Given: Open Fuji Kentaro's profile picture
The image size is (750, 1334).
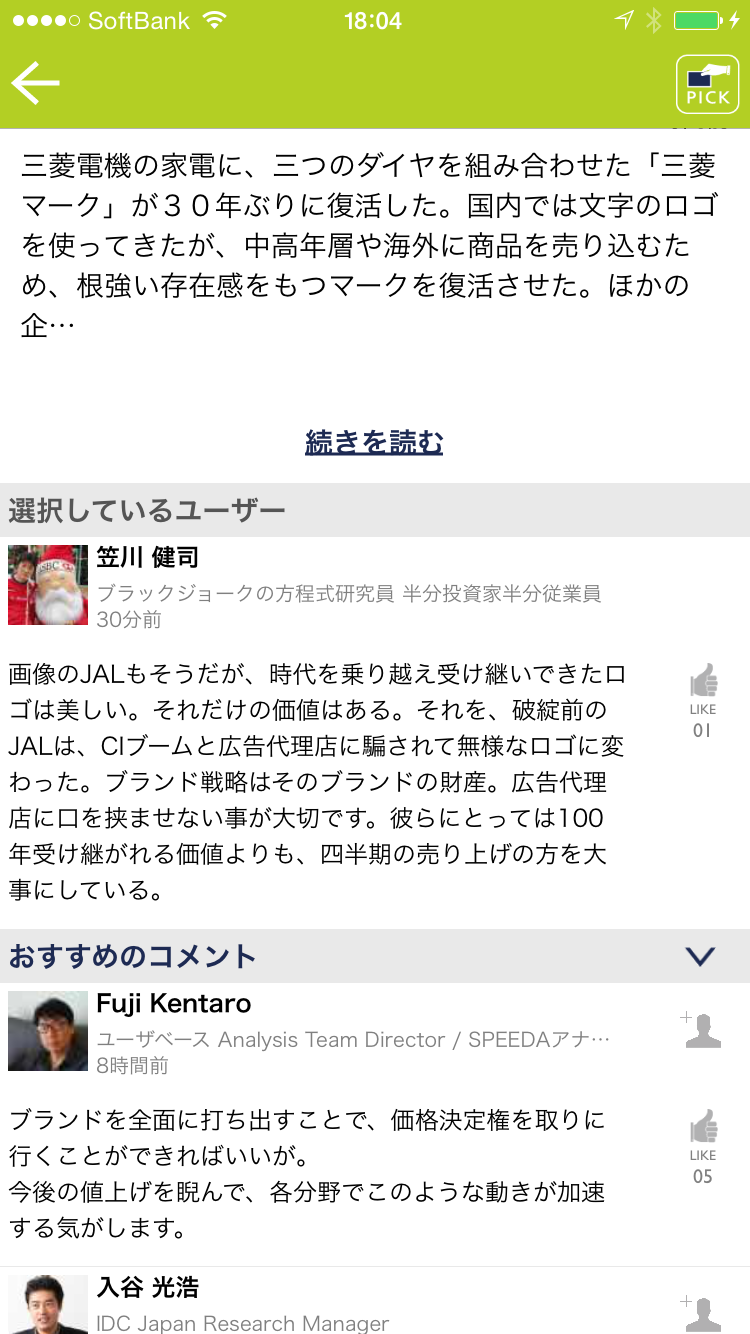Looking at the screenshot, I should [48, 1031].
